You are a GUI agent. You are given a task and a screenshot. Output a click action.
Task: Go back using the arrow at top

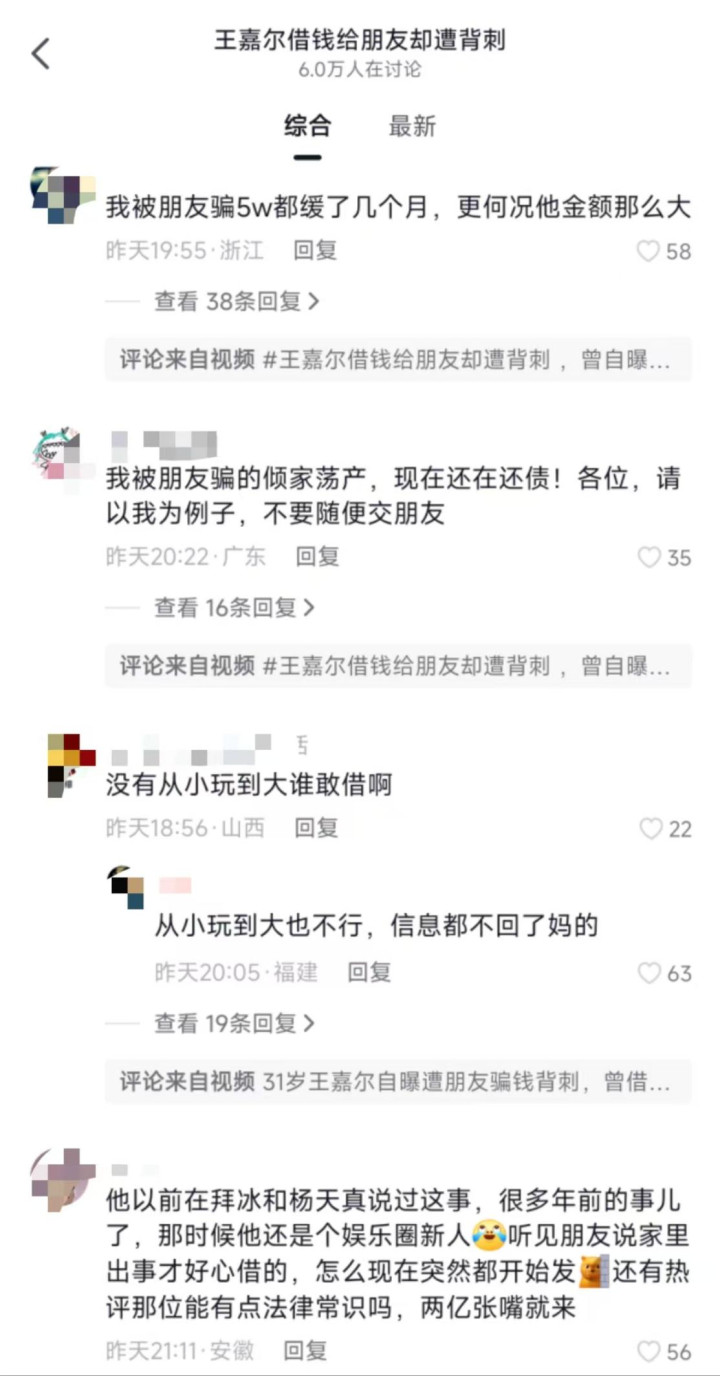tap(41, 53)
